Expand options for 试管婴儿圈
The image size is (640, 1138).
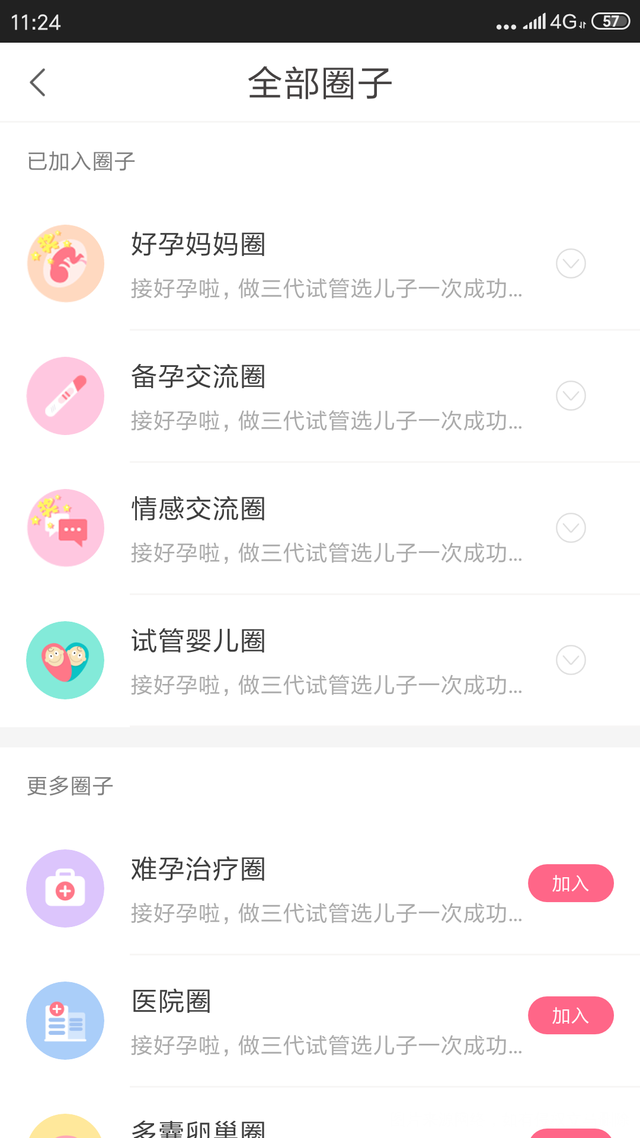click(x=570, y=660)
